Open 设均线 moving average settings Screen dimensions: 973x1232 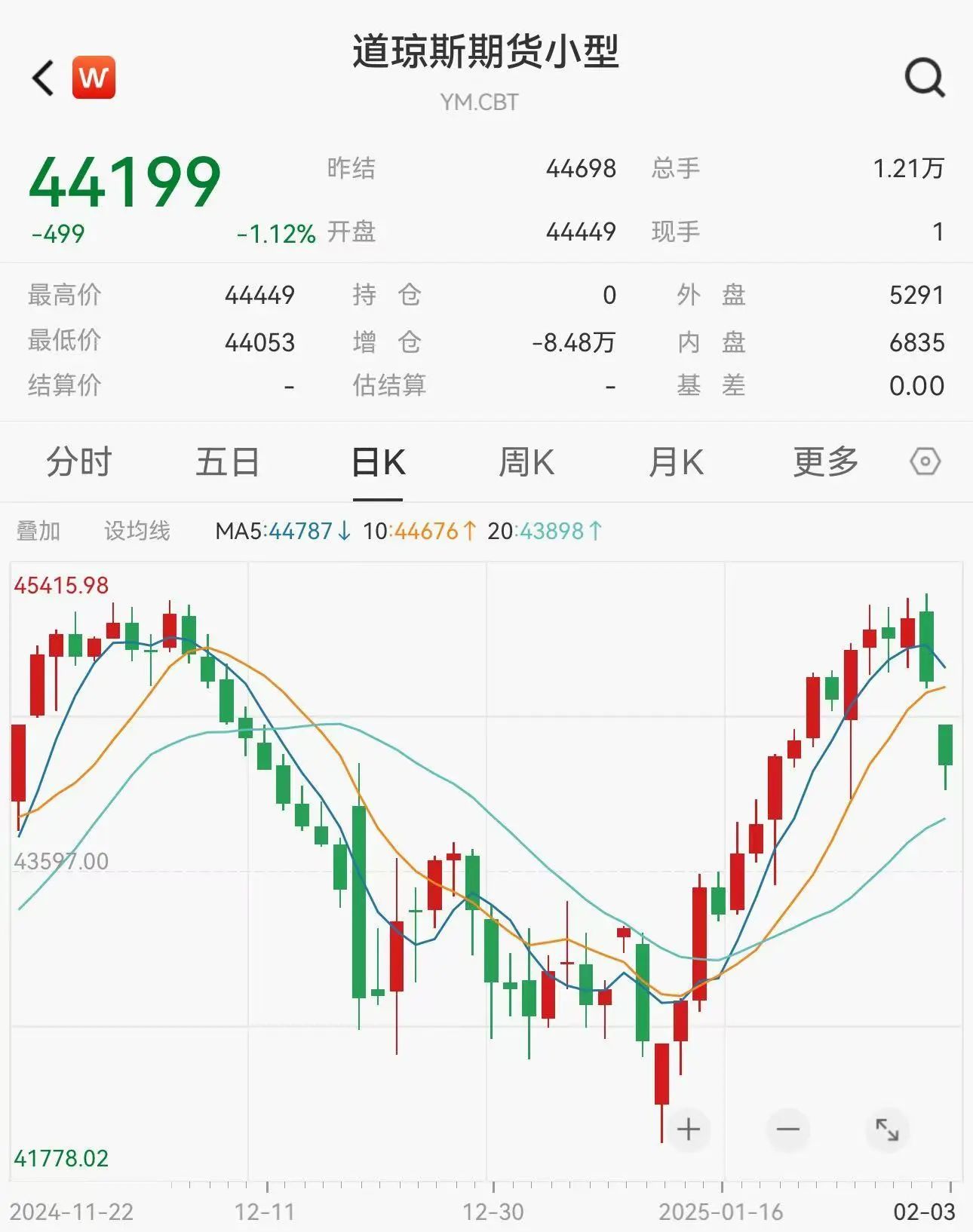137,531
